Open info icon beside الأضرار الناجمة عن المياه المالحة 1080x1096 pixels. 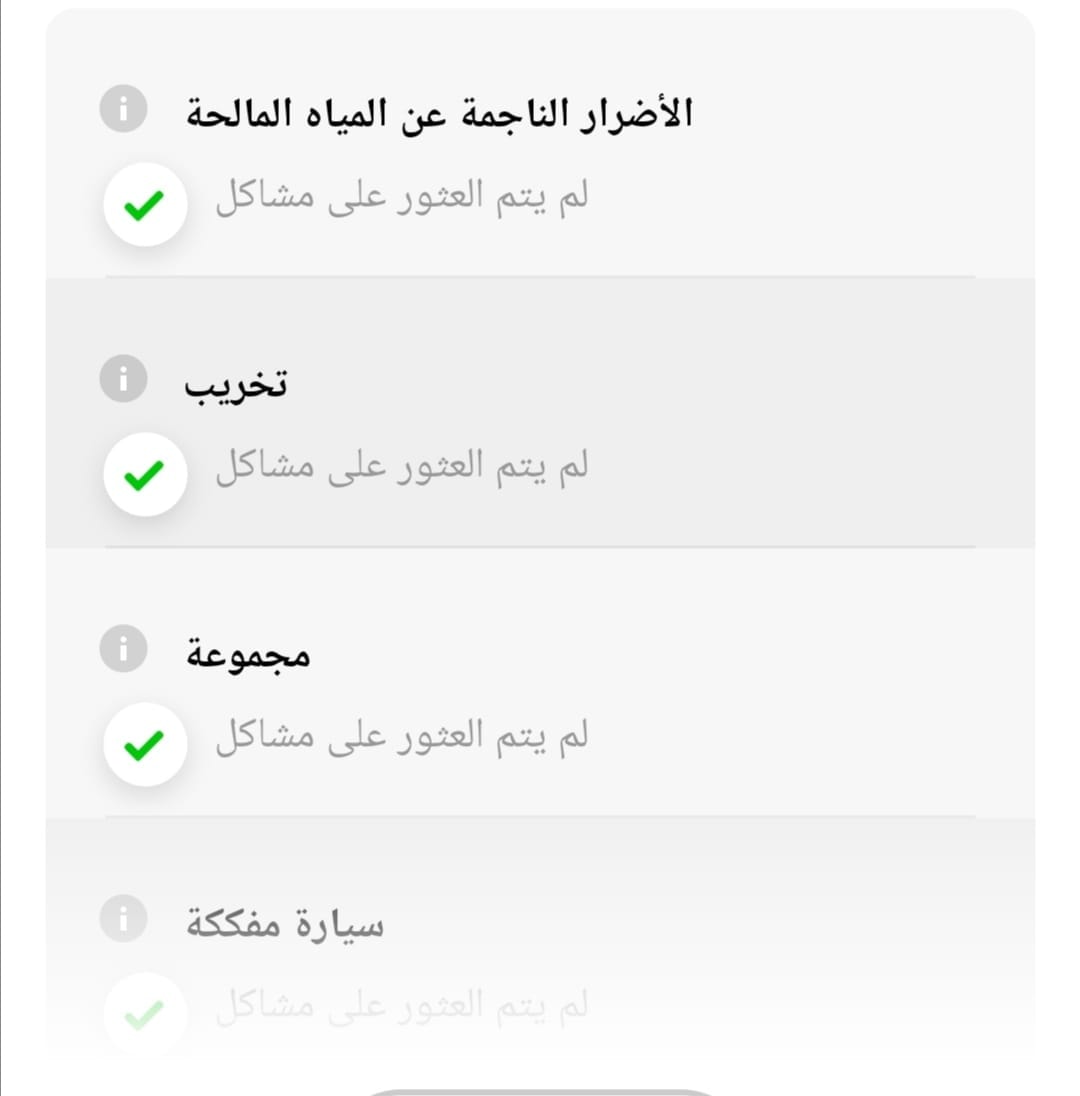[x=125, y=111]
